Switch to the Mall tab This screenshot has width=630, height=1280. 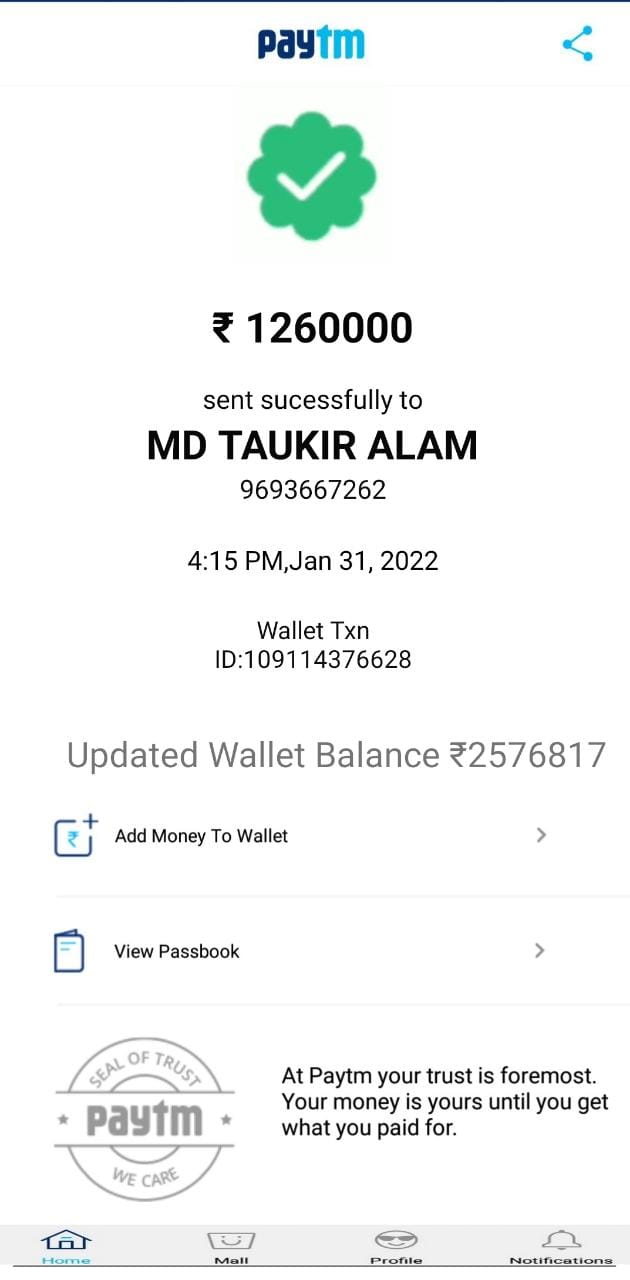[231, 1246]
